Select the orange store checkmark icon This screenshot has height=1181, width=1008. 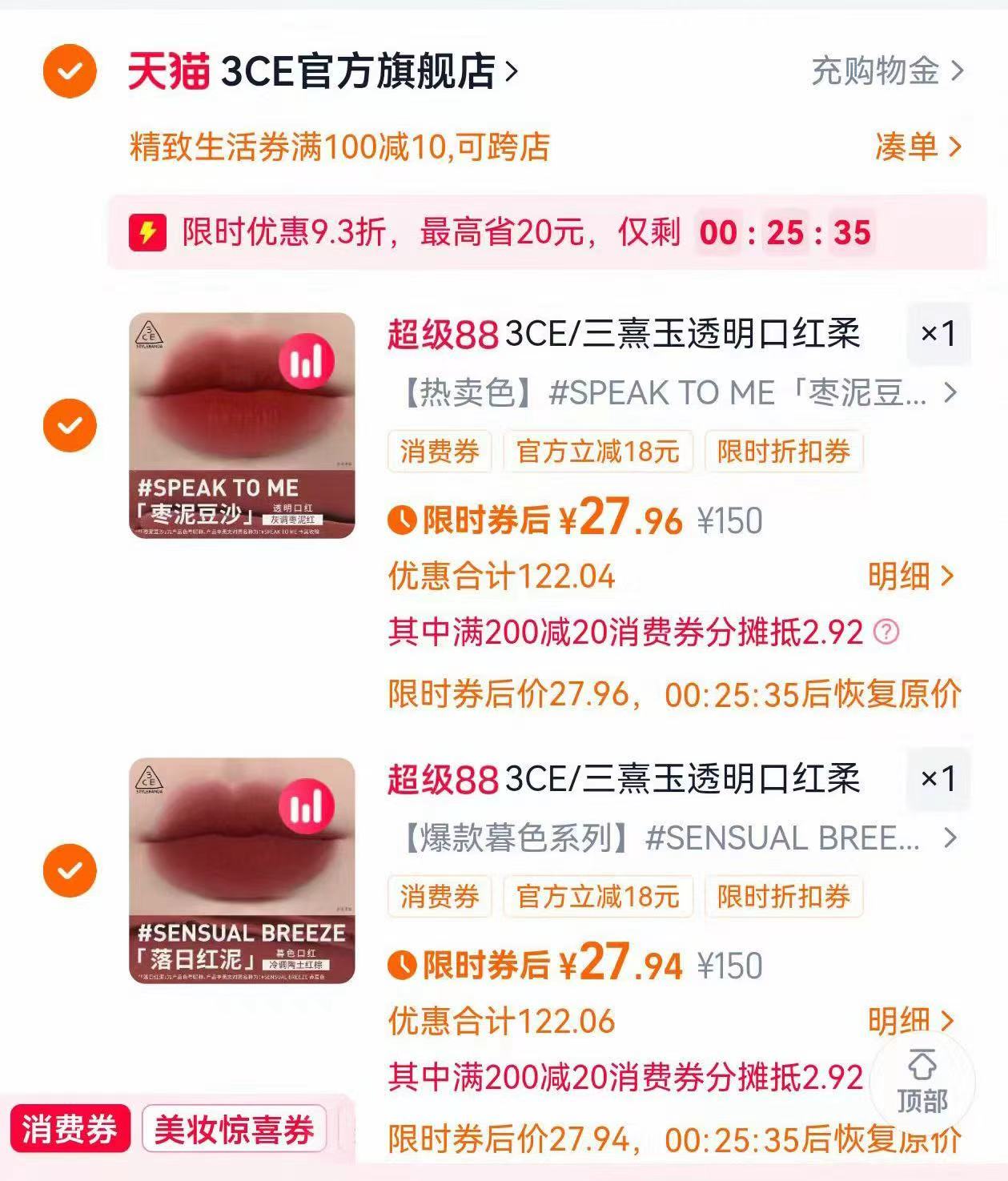[x=70, y=72]
